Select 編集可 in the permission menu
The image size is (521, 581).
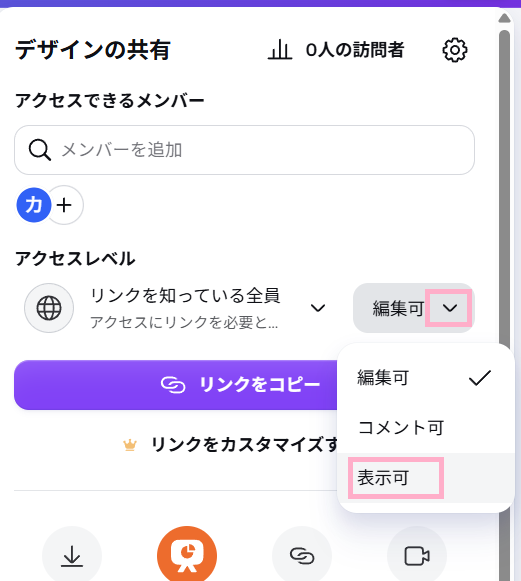(x=425, y=378)
